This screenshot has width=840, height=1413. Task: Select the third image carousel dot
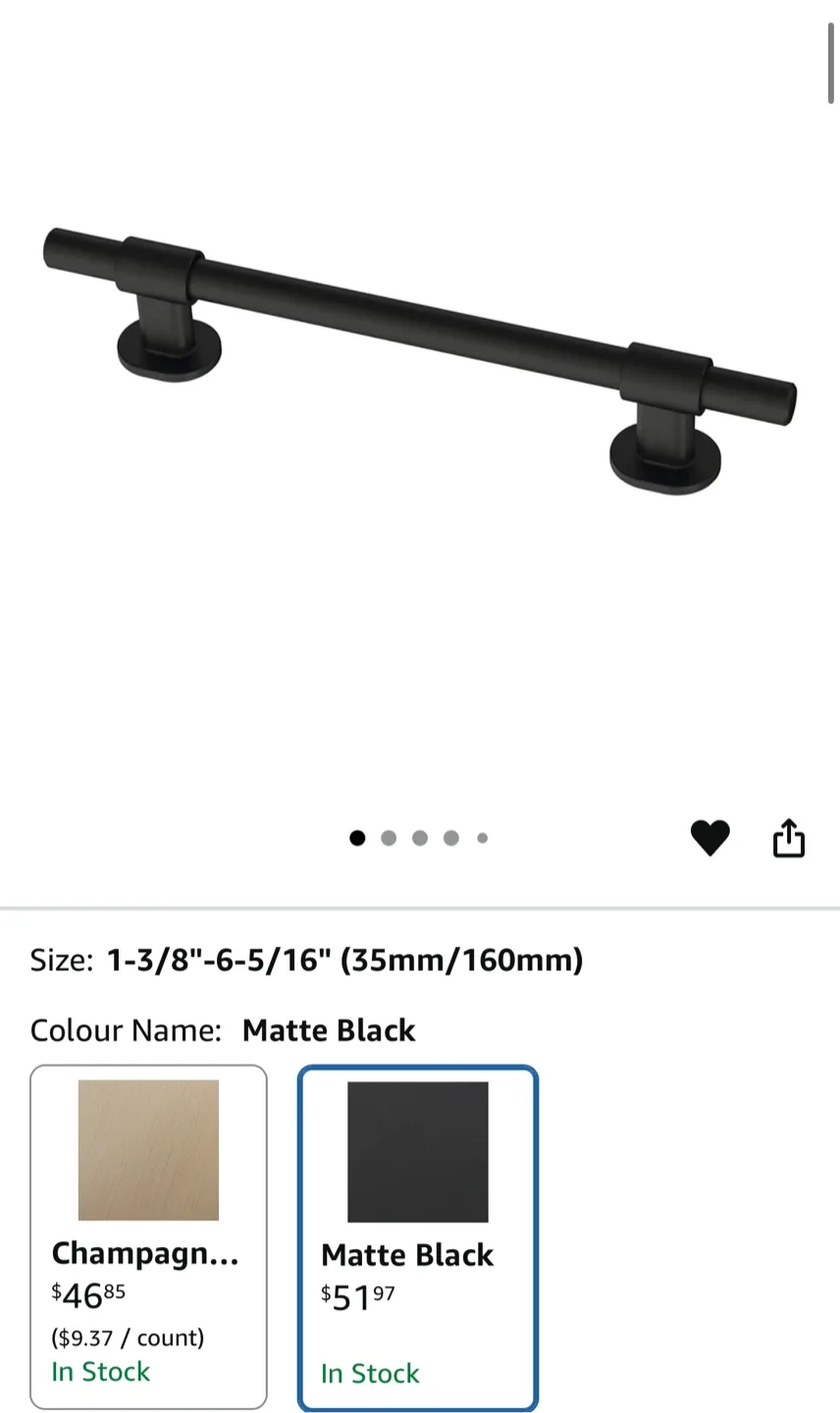point(419,838)
